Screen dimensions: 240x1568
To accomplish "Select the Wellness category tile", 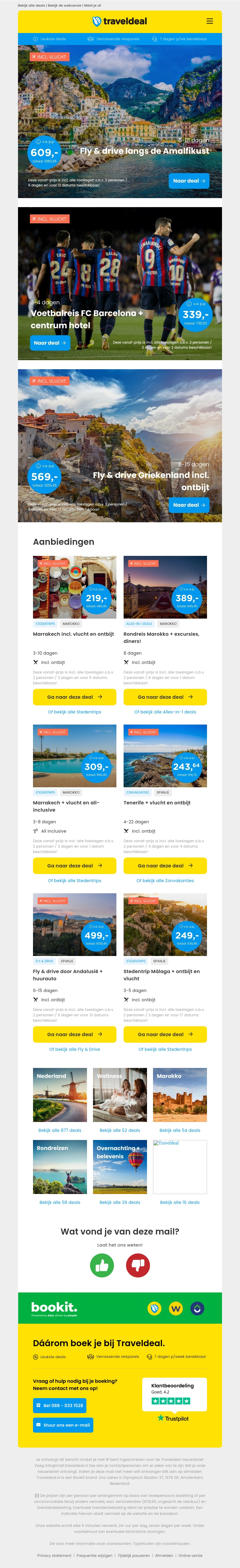I will click(120, 1095).
